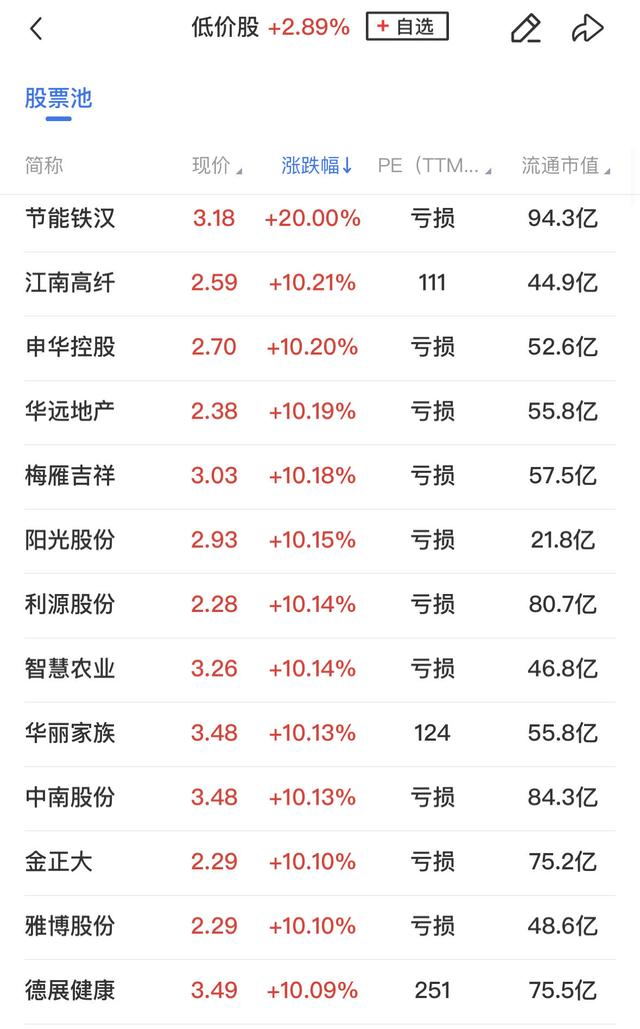Sort by PE (TTM) column
The width and height of the screenshot is (640, 1029).
coord(434,166)
